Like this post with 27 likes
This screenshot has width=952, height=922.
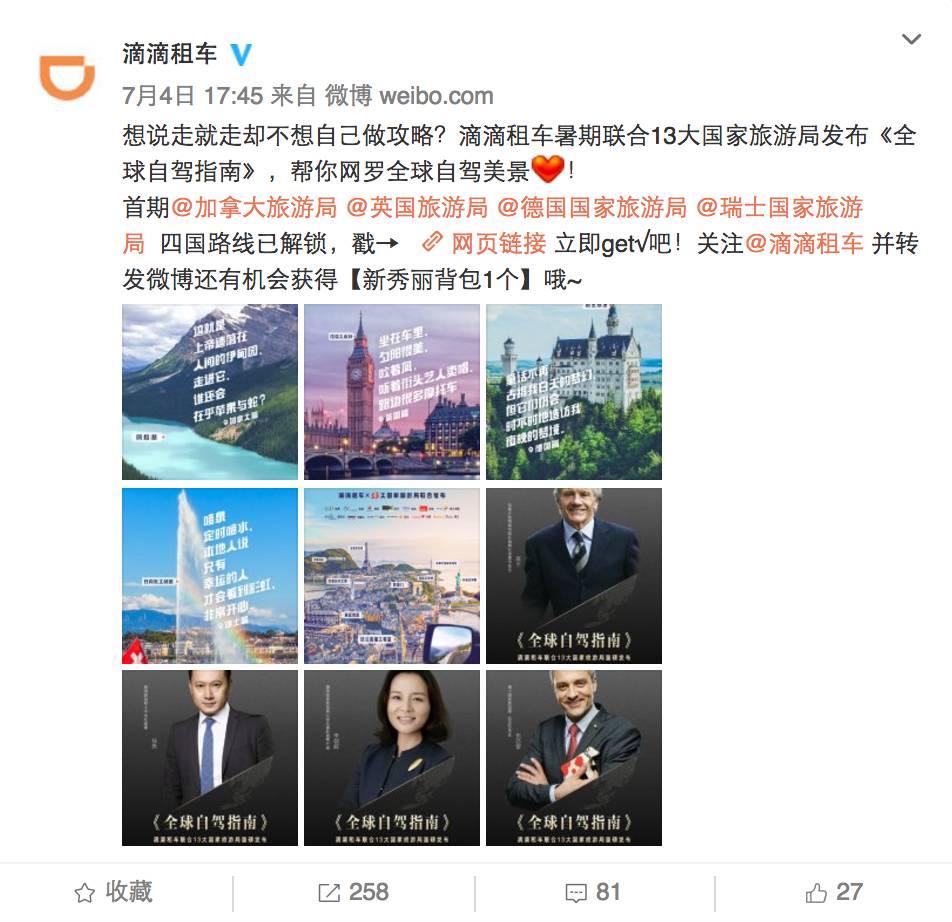pyautogui.click(x=834, y=892)
